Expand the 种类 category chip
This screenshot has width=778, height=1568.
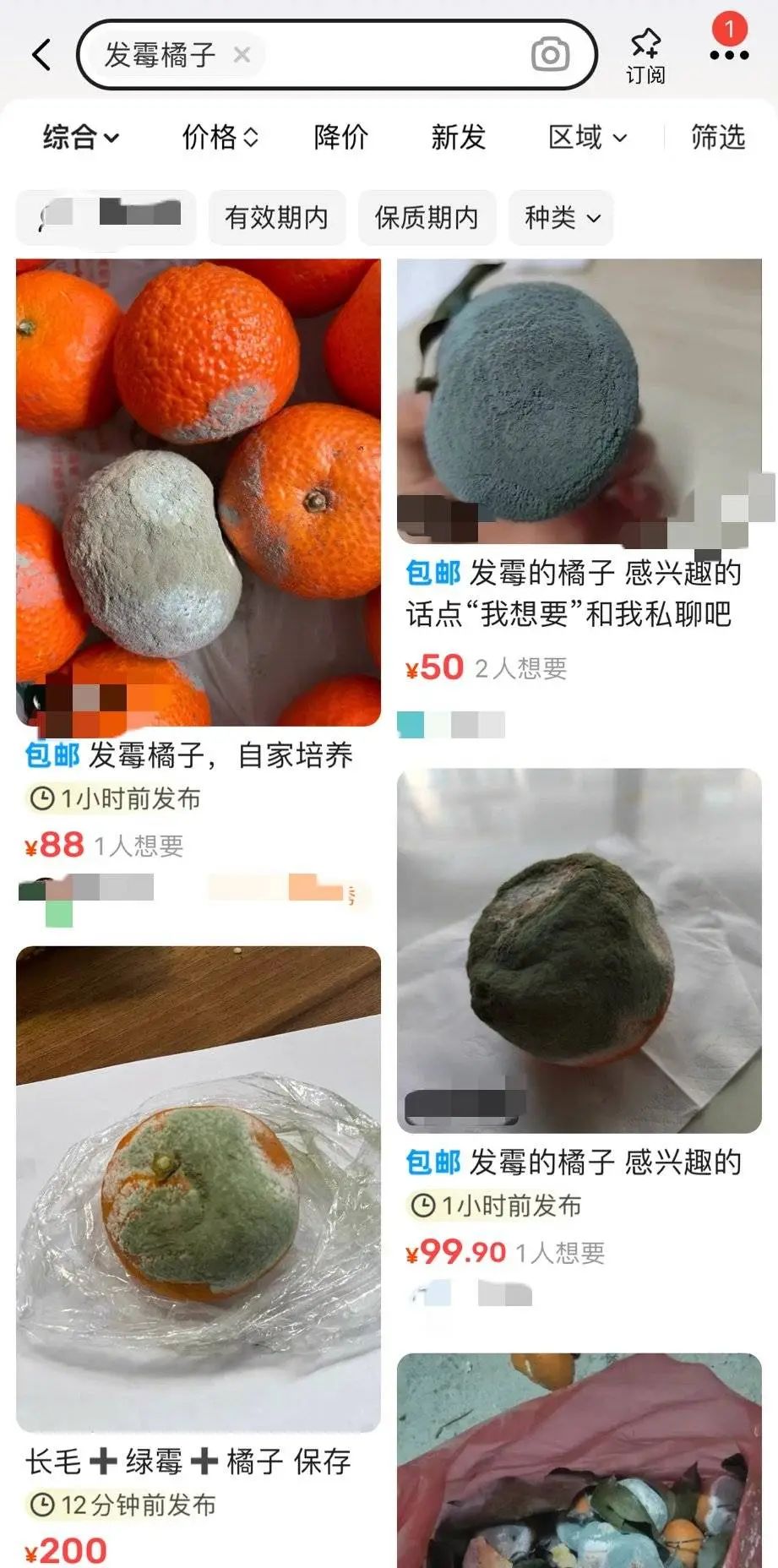point(562,218)
